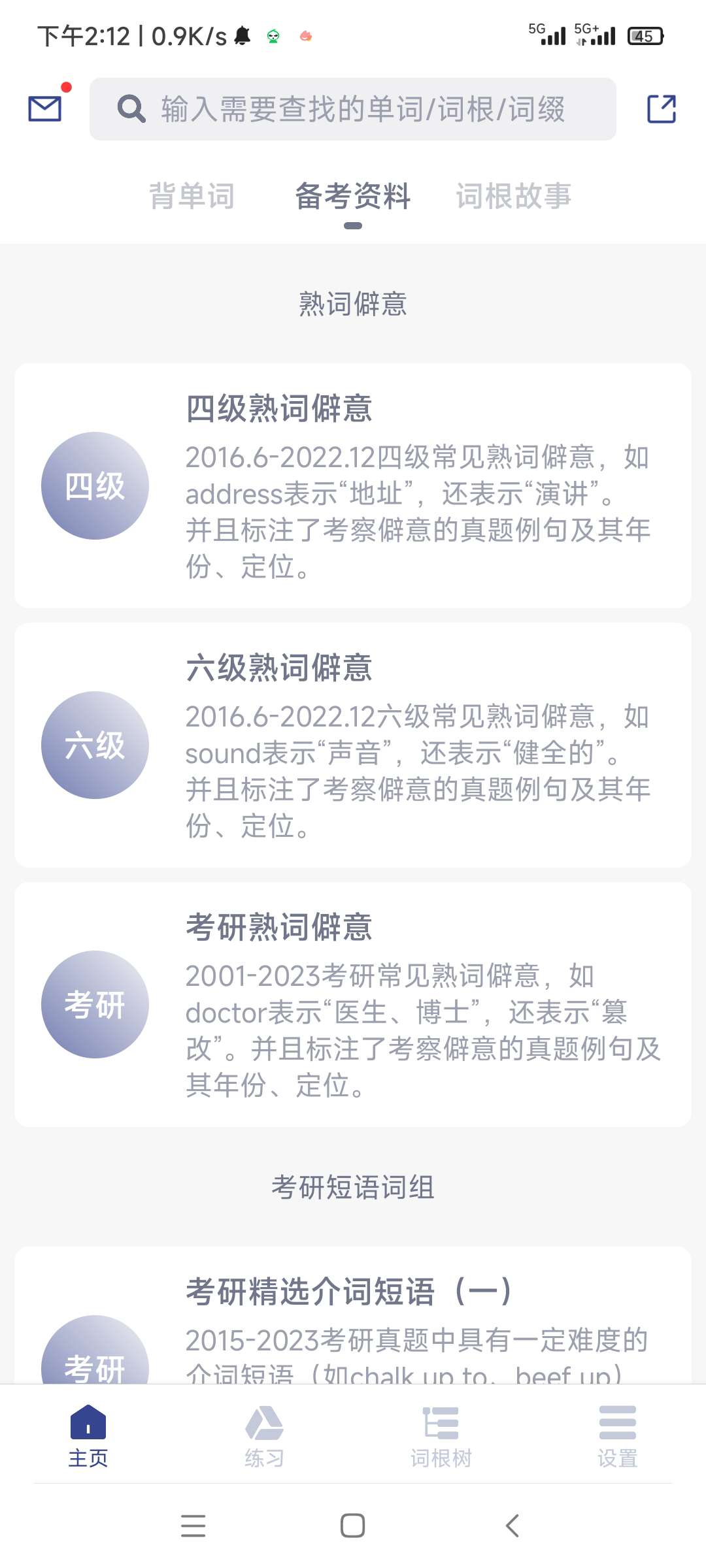Switch to the 背单词 tab

pyautogui.click(x=192, y=196)
